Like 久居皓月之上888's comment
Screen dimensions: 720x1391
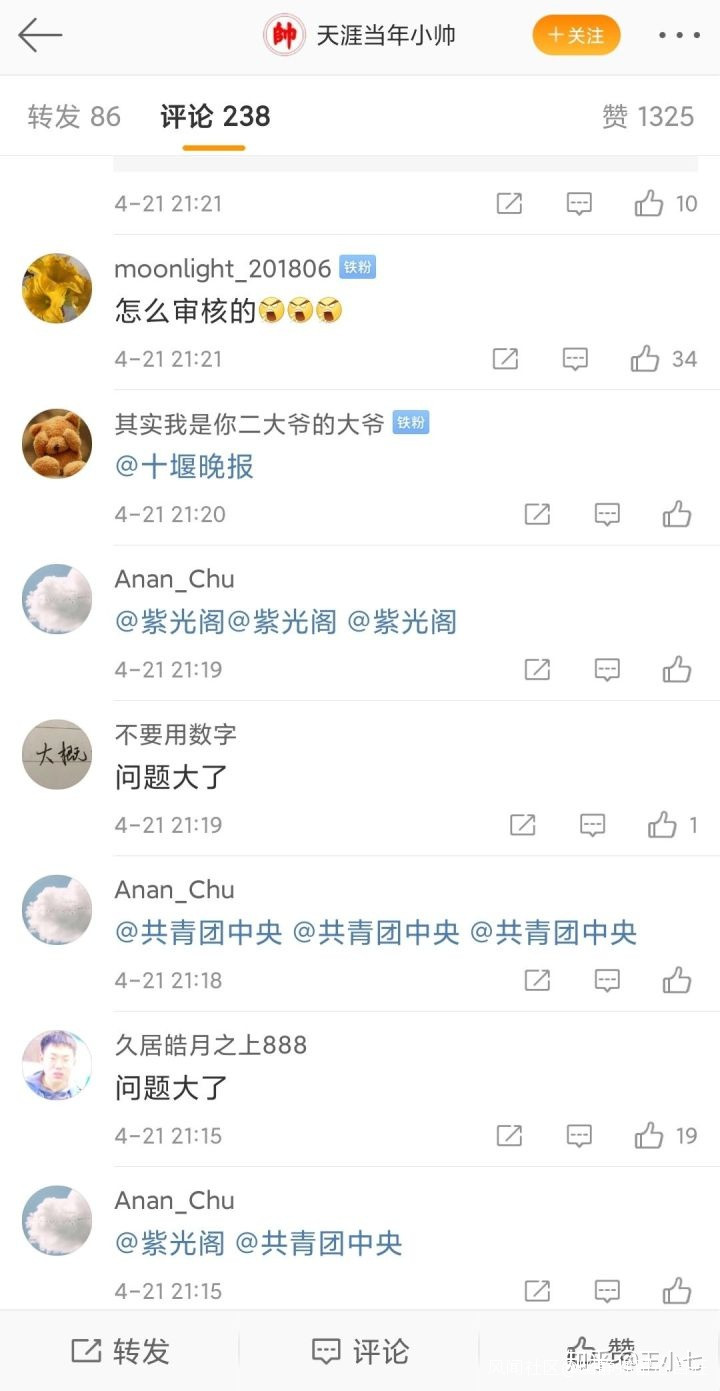coord(649,1136)
